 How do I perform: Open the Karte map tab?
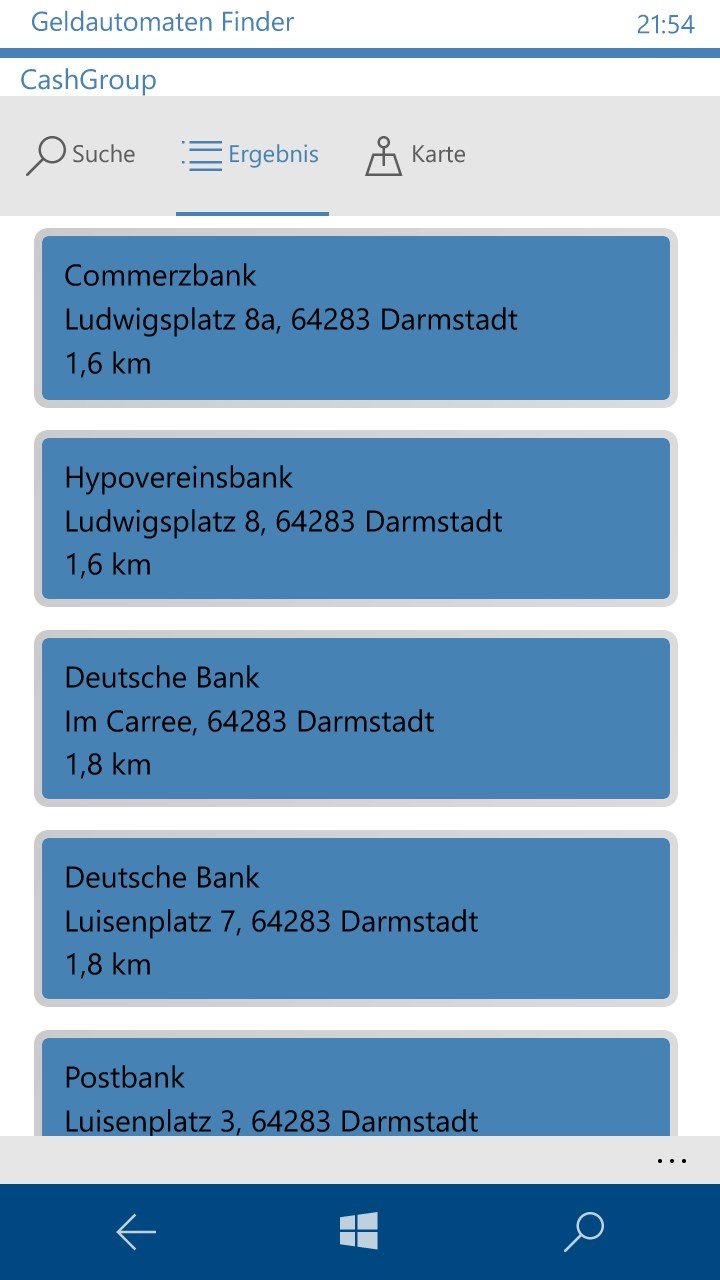[x=415, y=155]
